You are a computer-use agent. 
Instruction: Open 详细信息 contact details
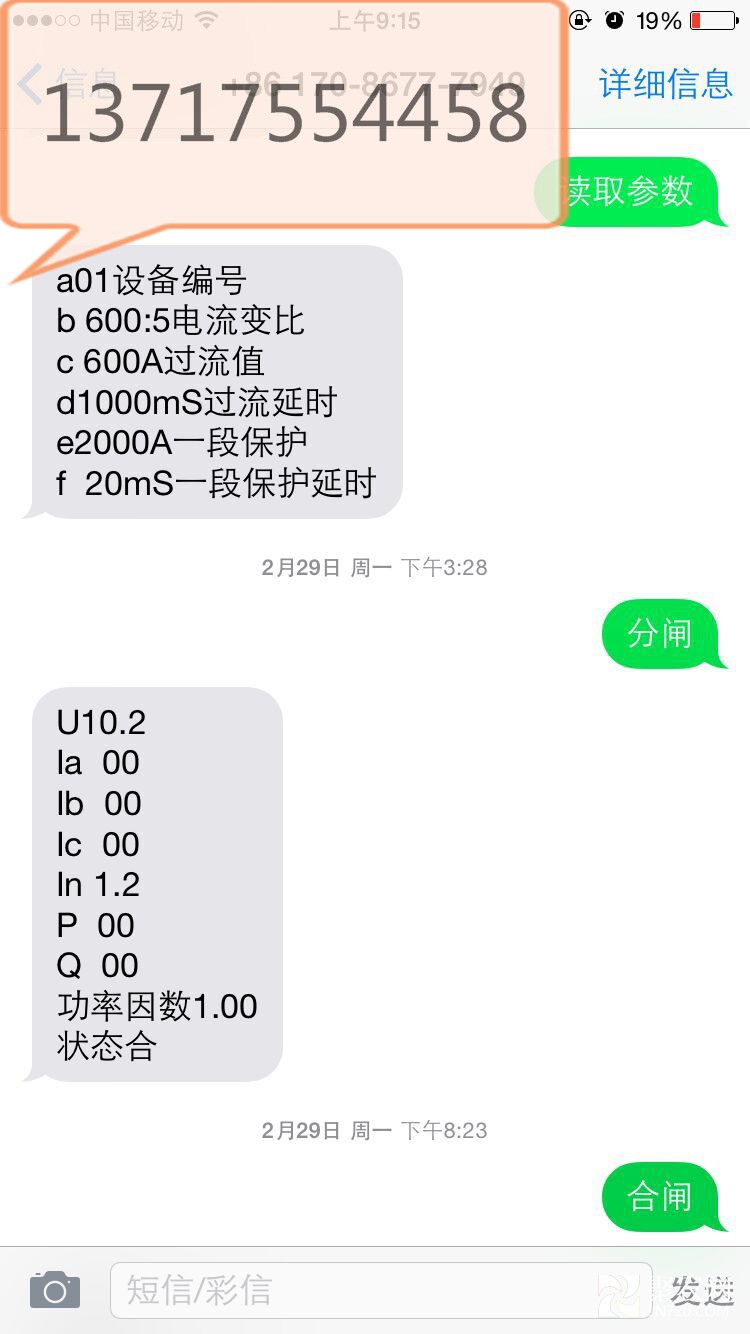(665, 84)
